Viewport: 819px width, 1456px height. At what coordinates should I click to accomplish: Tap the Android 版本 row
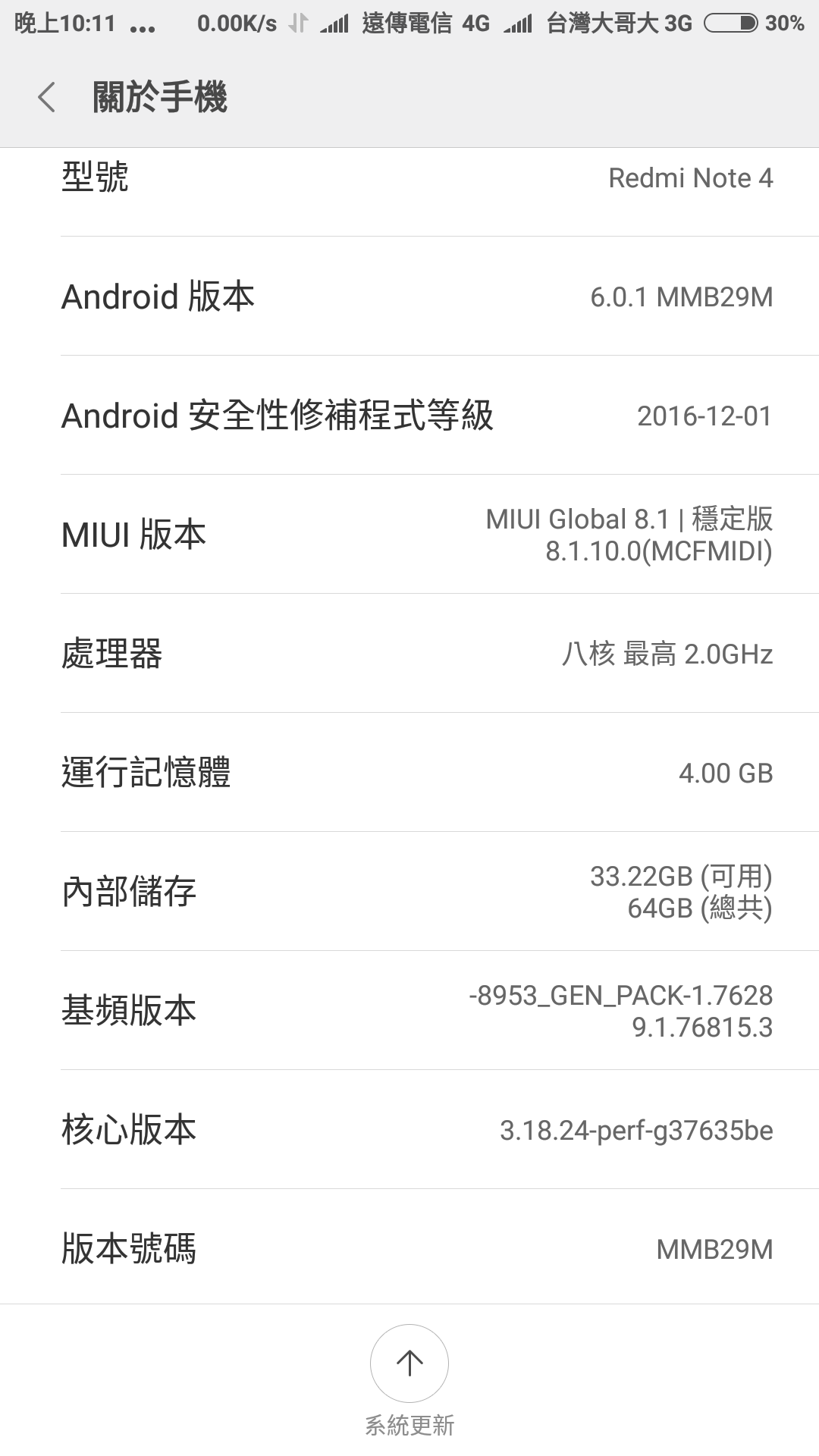[x=409, y=296]
